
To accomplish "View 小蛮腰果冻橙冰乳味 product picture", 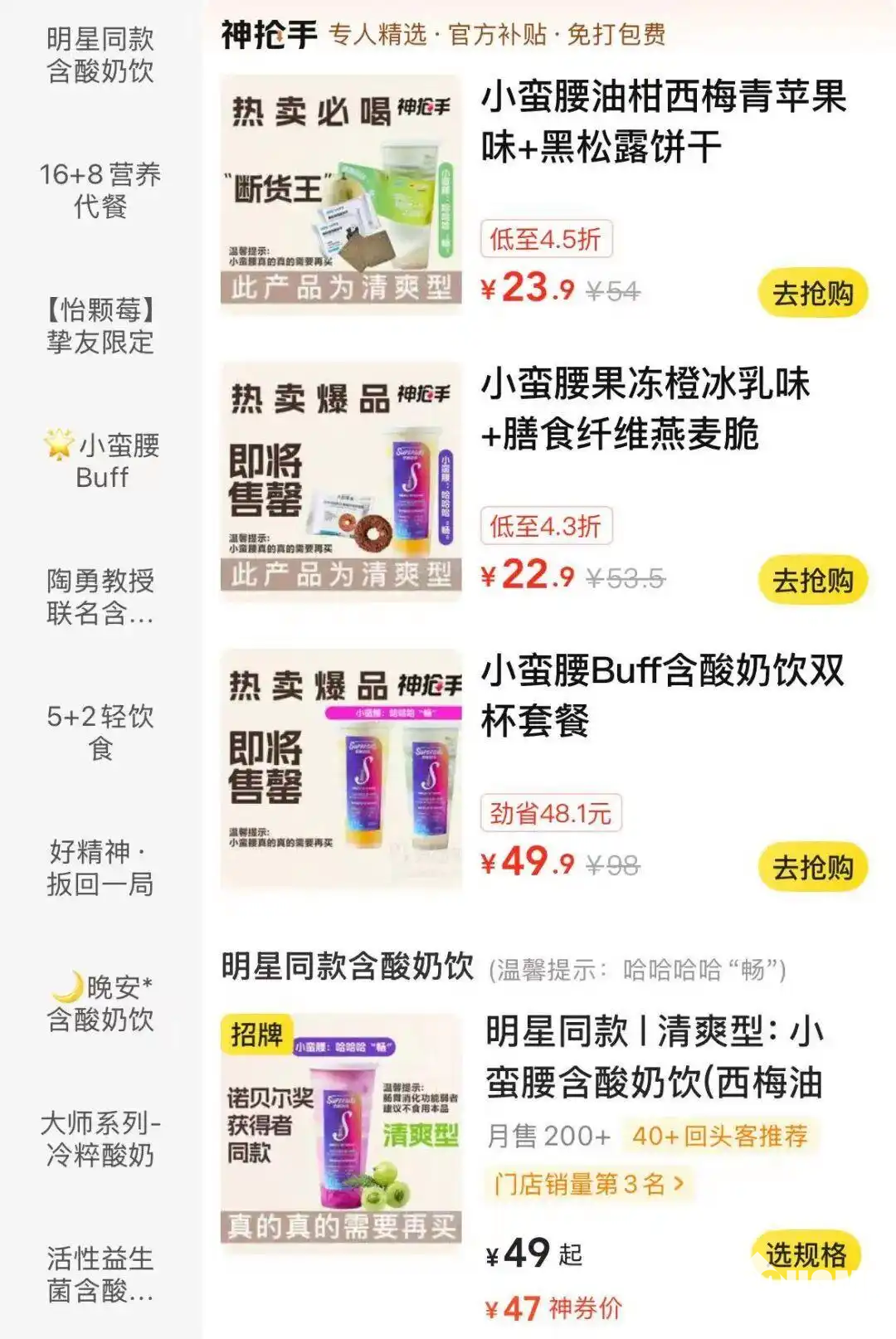I will click(x=341, y=481).
